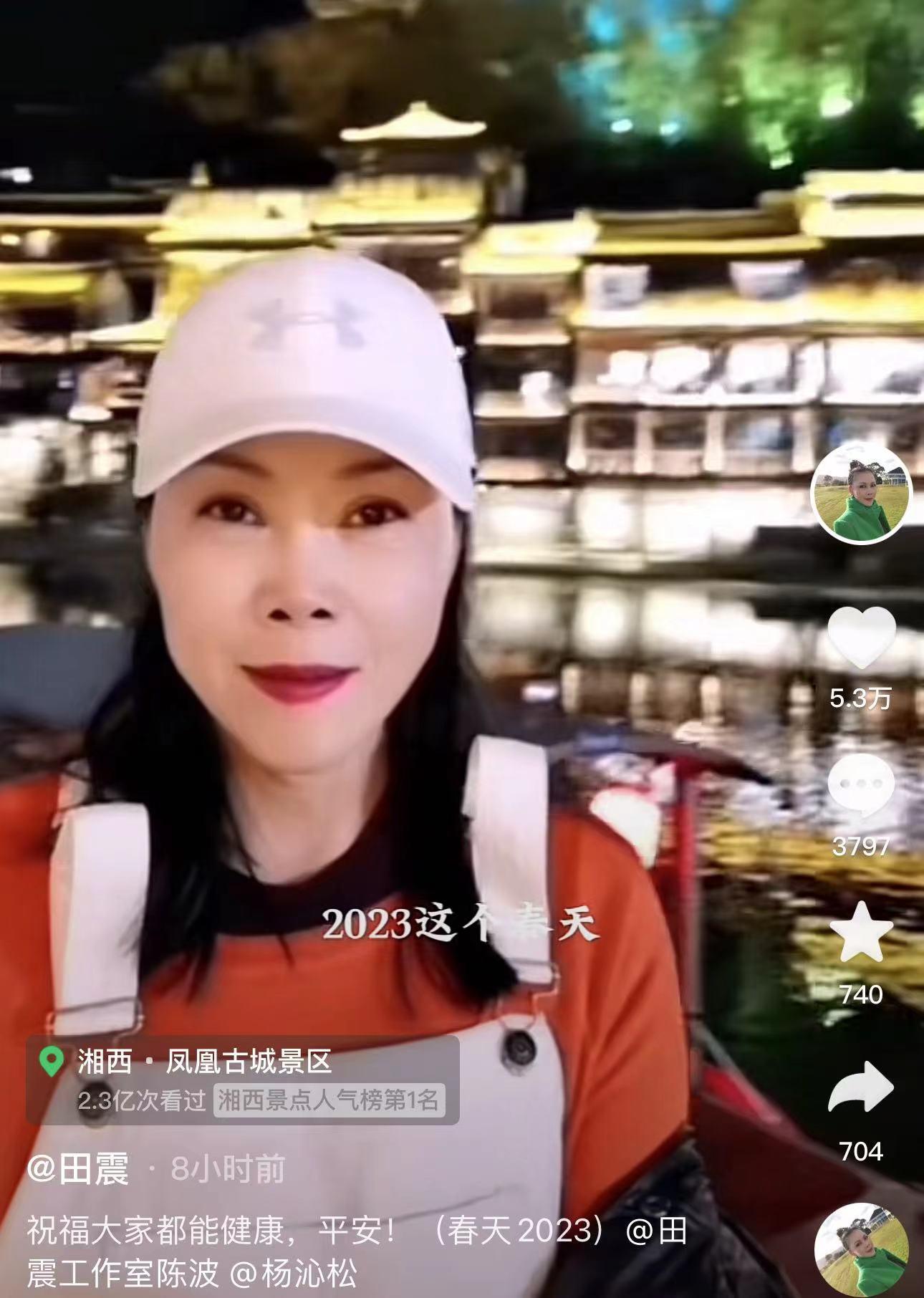Save video to favorites with the star
The height and width of the screenshot is (1298, 924).
(861, 931)
